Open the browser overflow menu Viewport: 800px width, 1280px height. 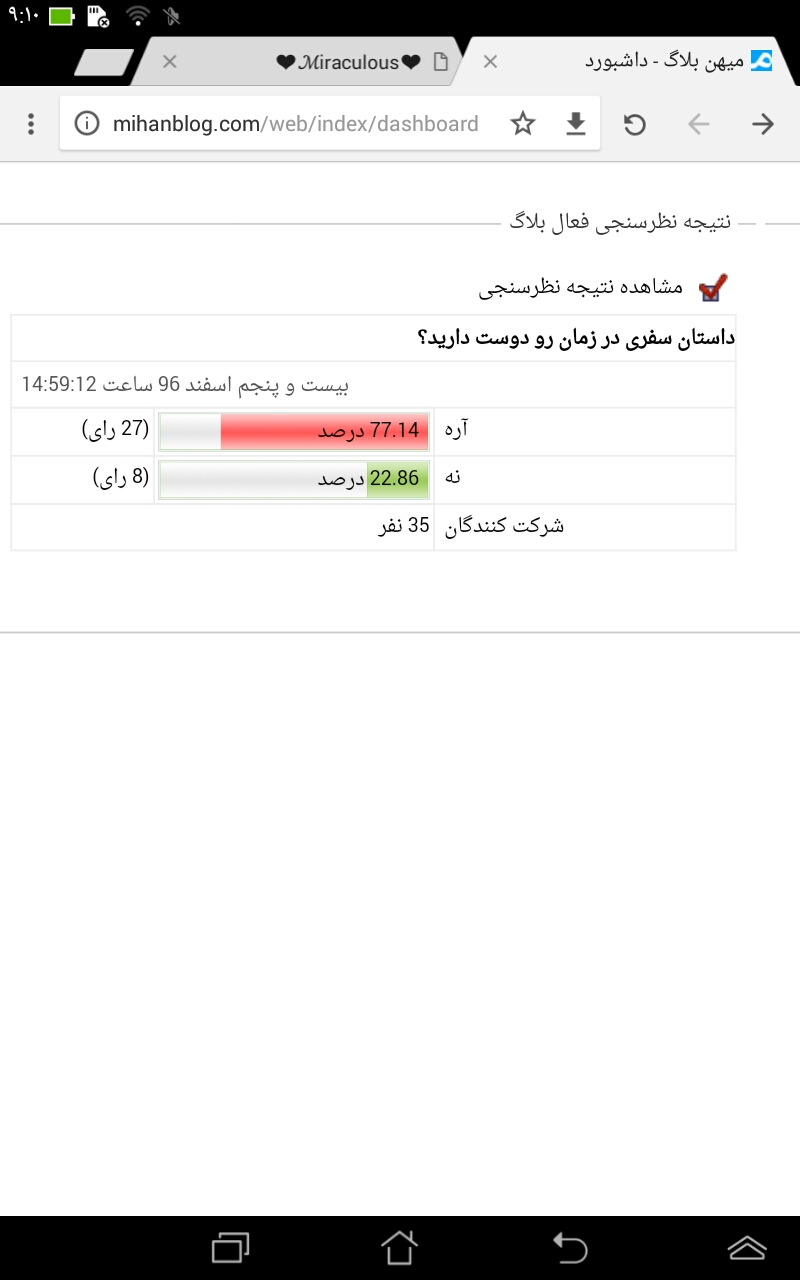(31, 124)
